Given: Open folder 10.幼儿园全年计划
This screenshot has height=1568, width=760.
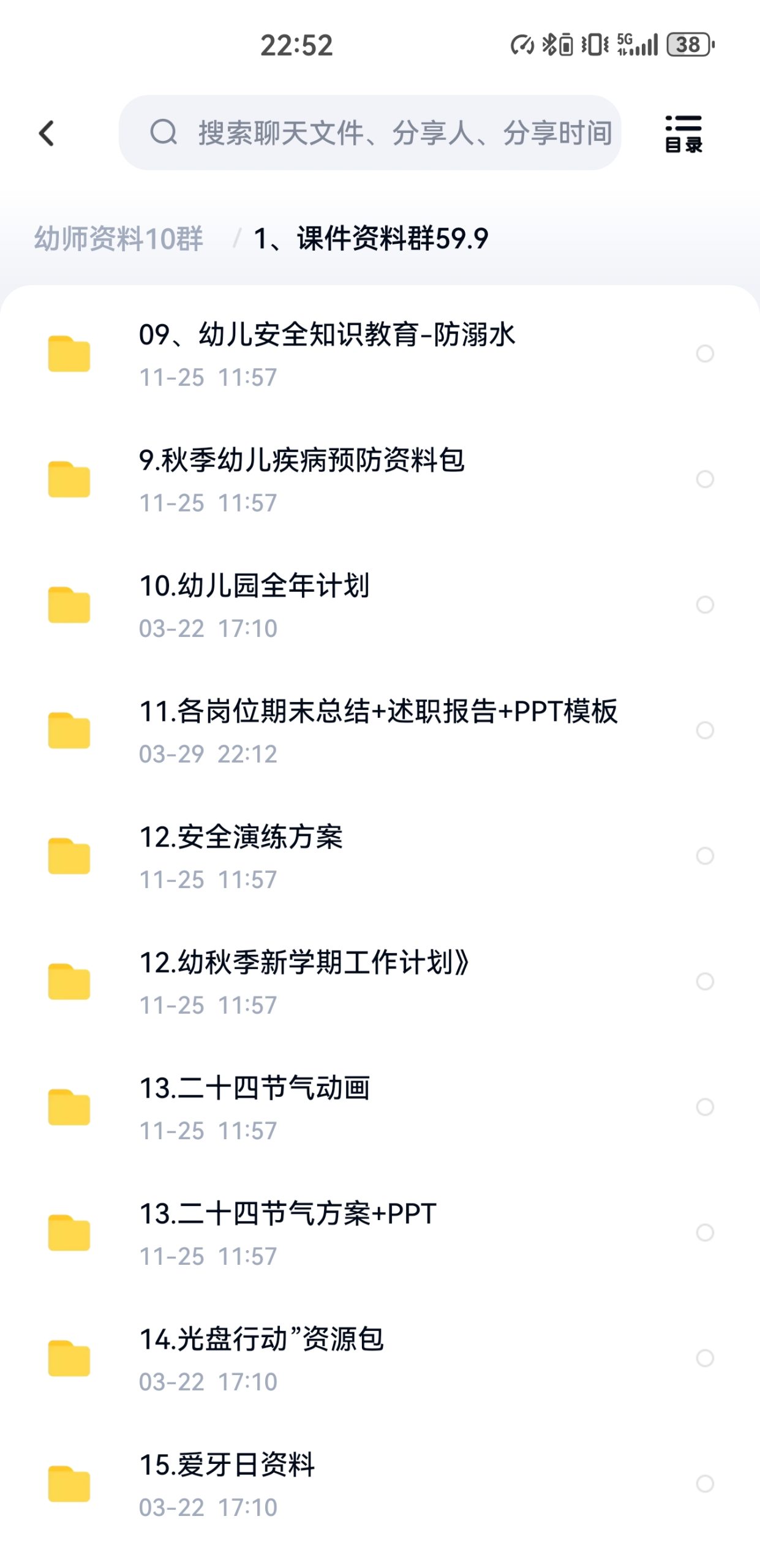Looking at the screenshot, I should pyautogui.click(x=254, y=605).
